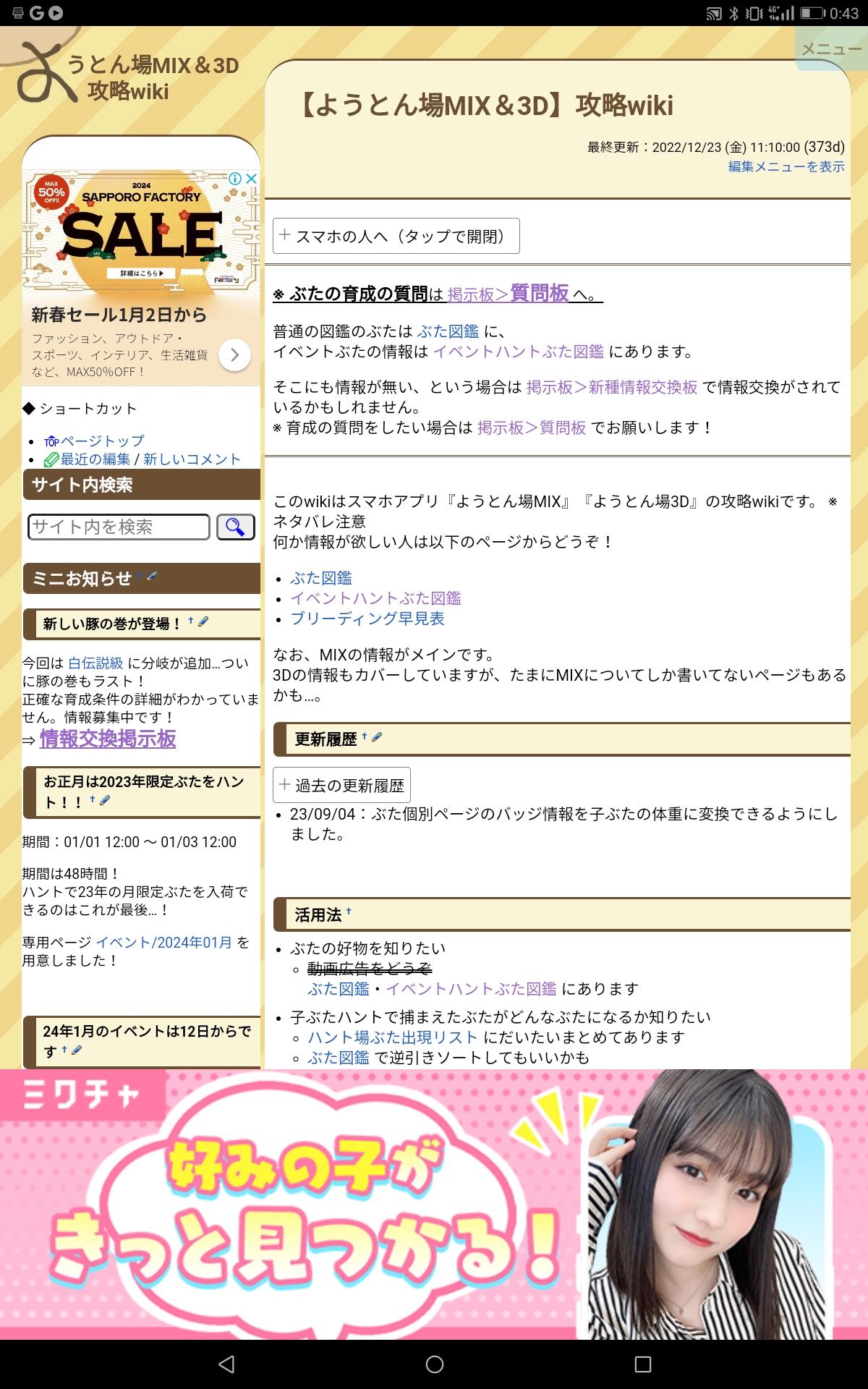Open 情報交換掲示板 link
Image resolution: width=868 pixels, height=1389 pixels.
click(108, 739)
